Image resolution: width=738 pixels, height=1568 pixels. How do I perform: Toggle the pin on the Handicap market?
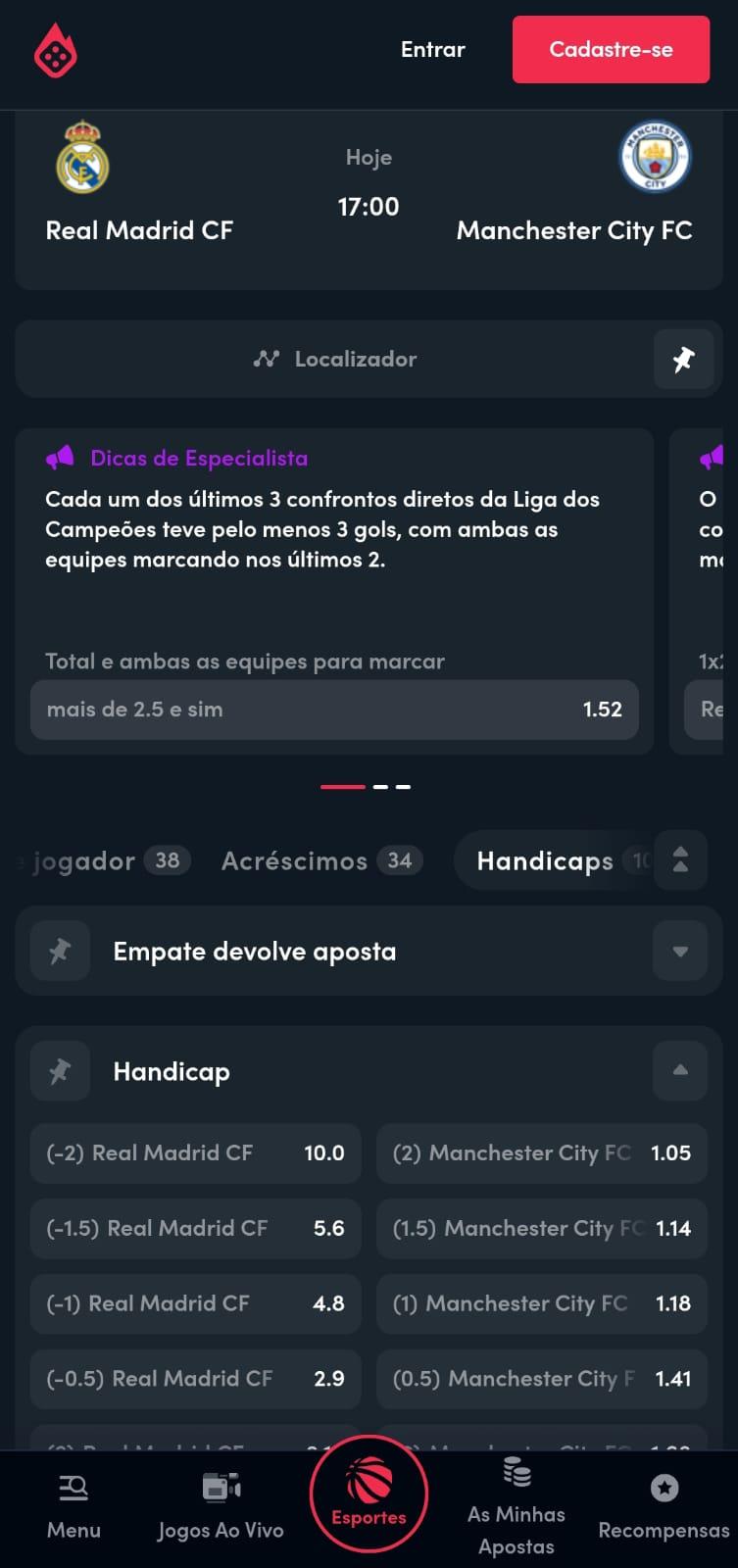(x=59, y=1071)
